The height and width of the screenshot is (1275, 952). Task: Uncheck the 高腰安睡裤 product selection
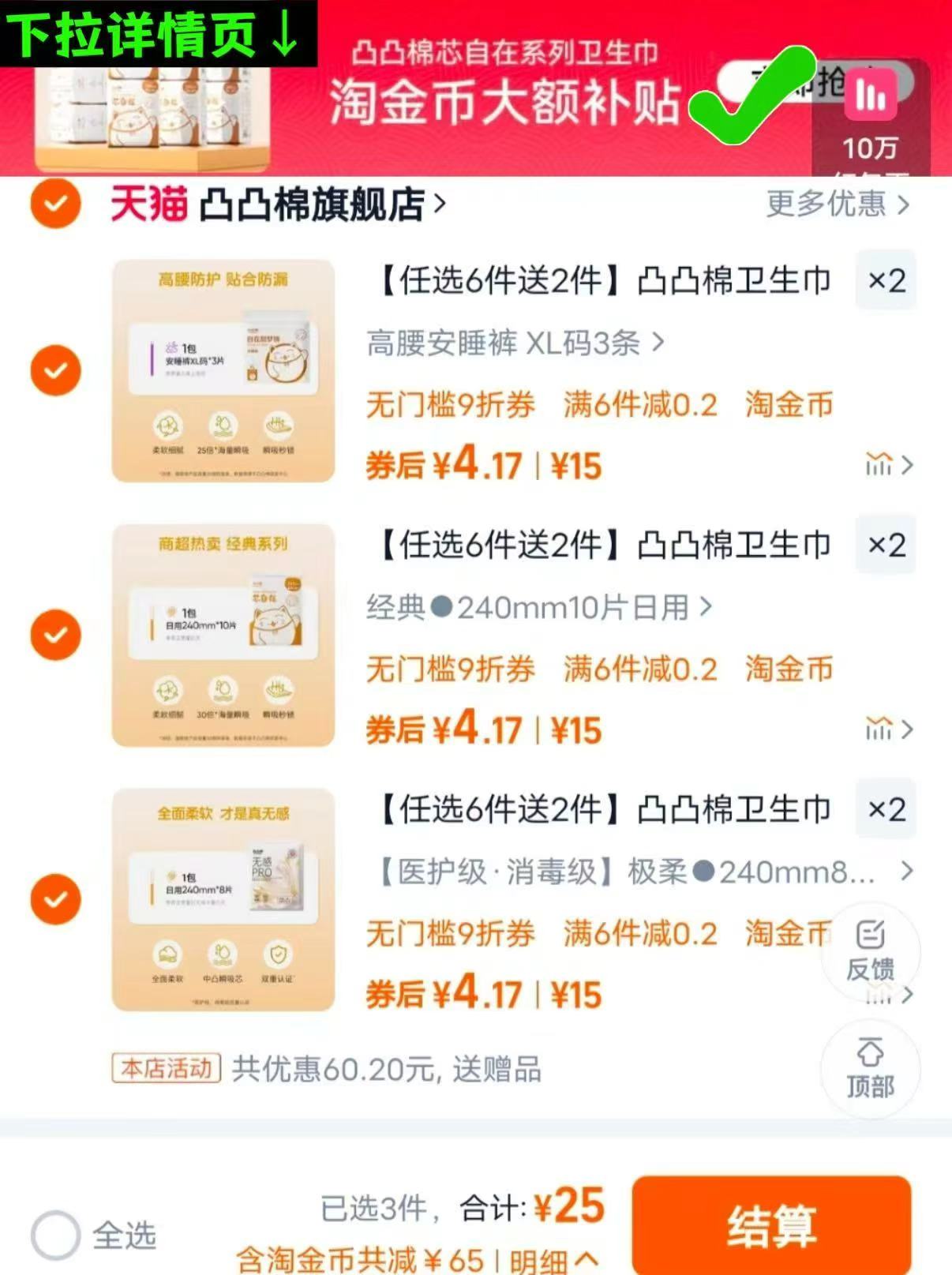[x=54, y=371]
